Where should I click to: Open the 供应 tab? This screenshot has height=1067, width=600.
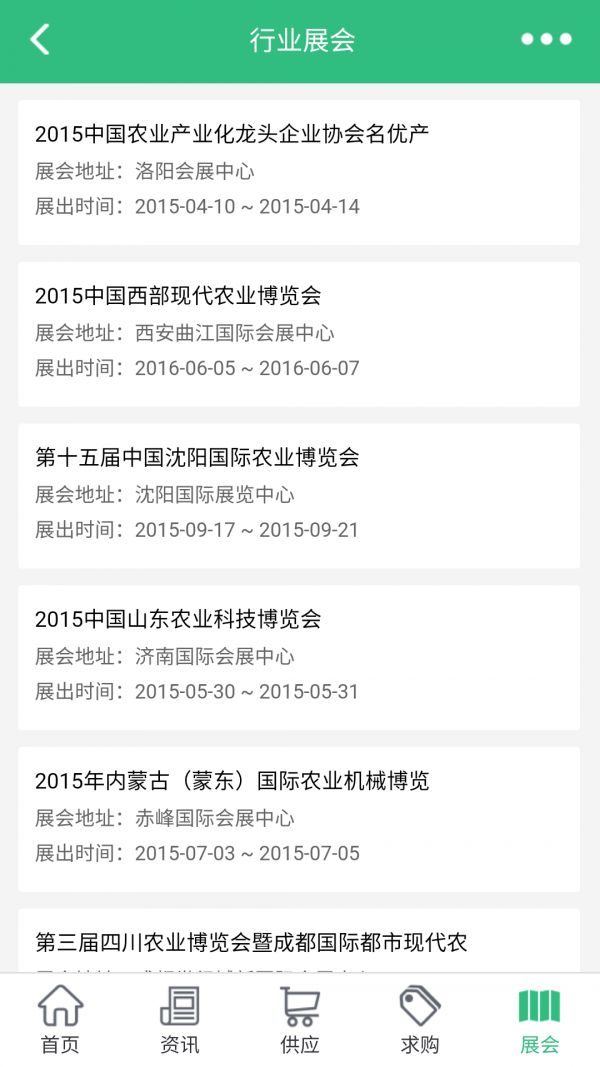pyautogui.click(x=300, y=1020)
